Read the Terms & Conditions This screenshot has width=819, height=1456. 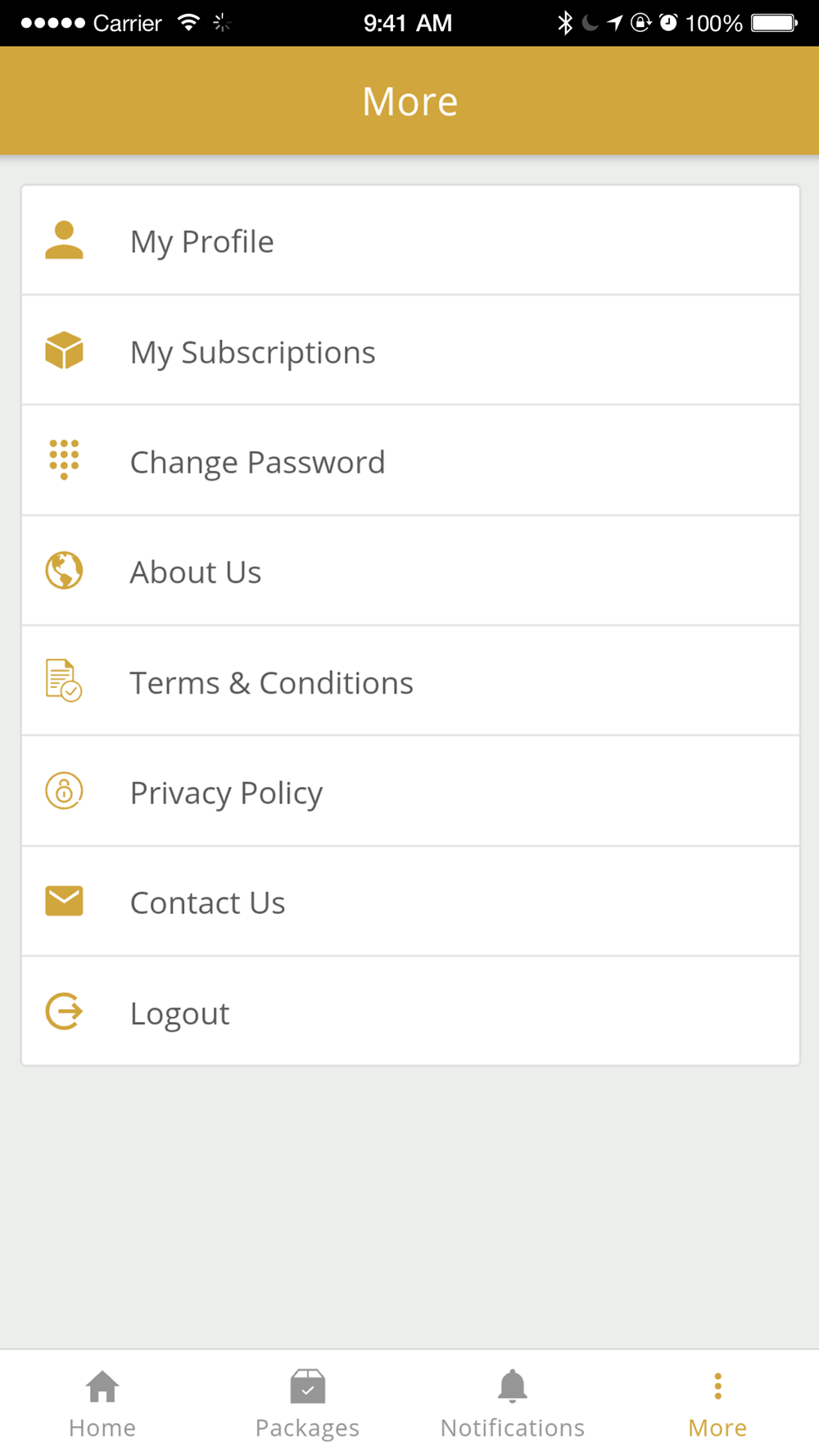click(x=410, y=681)
